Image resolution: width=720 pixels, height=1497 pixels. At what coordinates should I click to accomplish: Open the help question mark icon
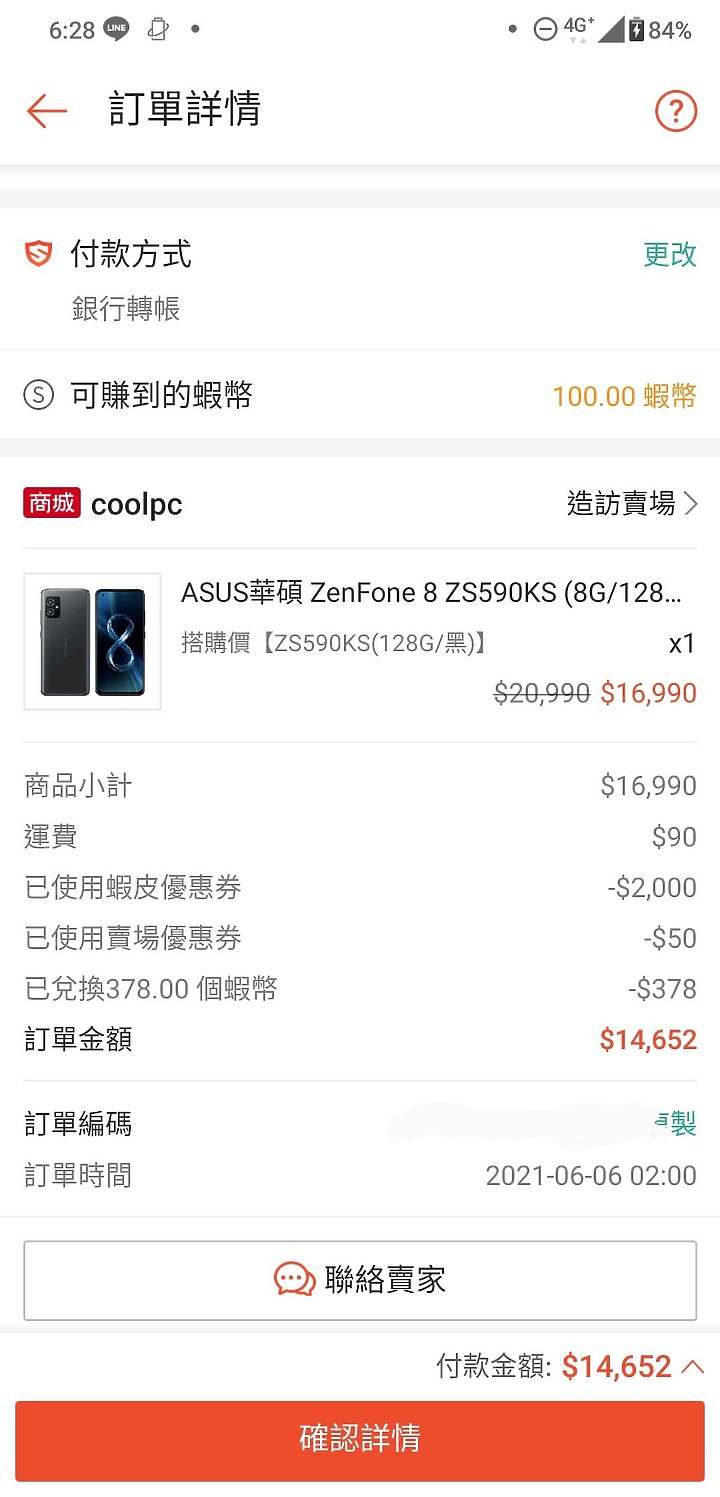tap(675, 110)
